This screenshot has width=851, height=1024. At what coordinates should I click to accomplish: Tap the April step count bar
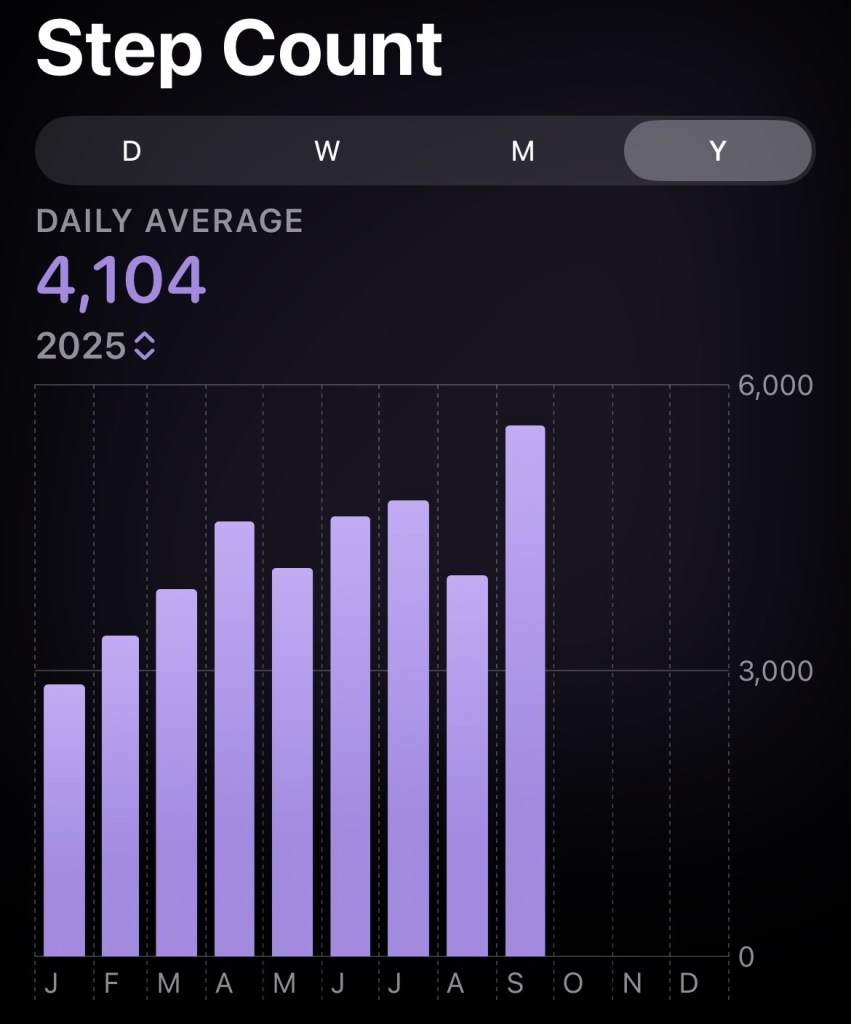[234, 738]
